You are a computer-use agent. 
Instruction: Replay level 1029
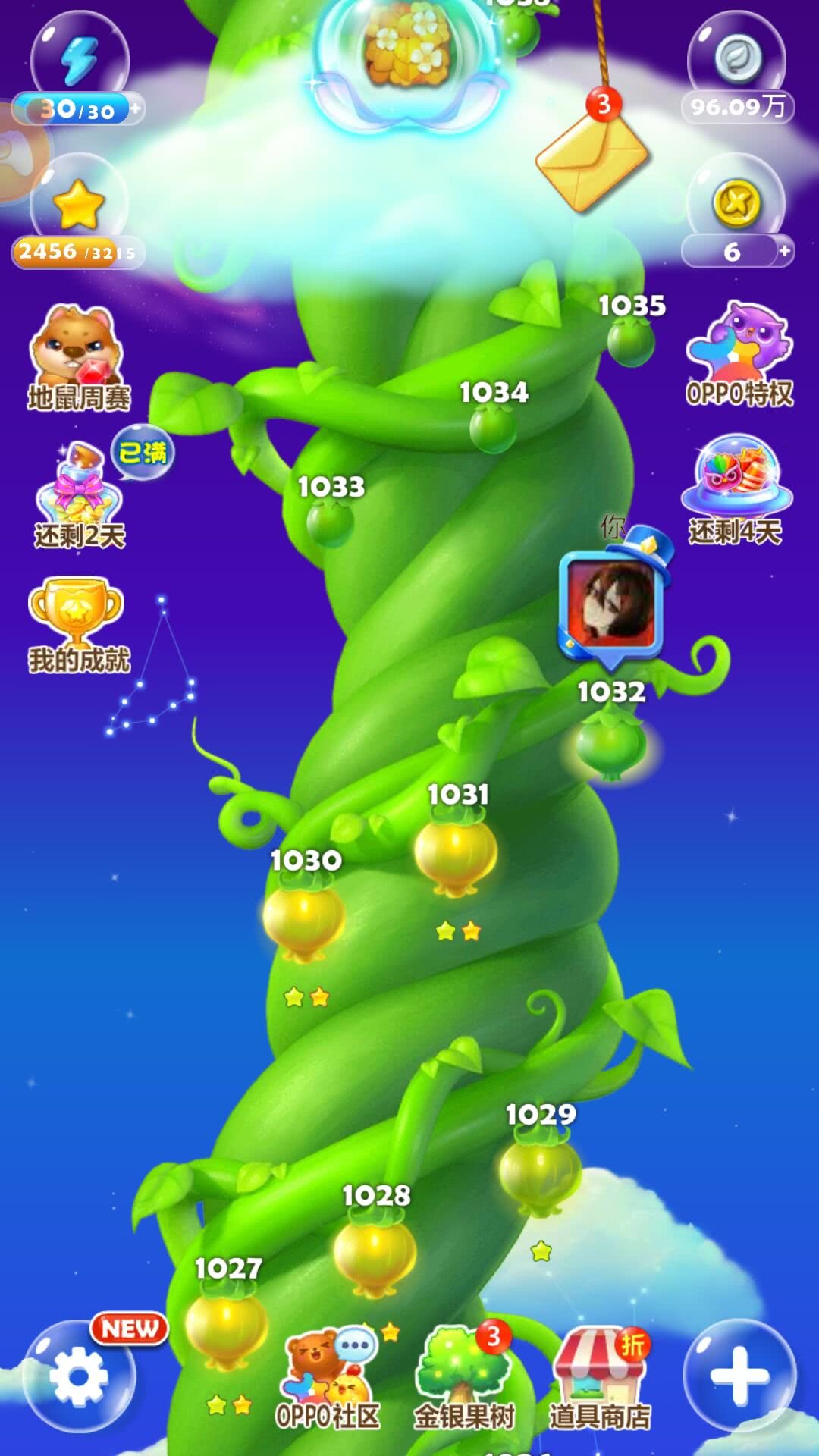[x=540, y=1172]
